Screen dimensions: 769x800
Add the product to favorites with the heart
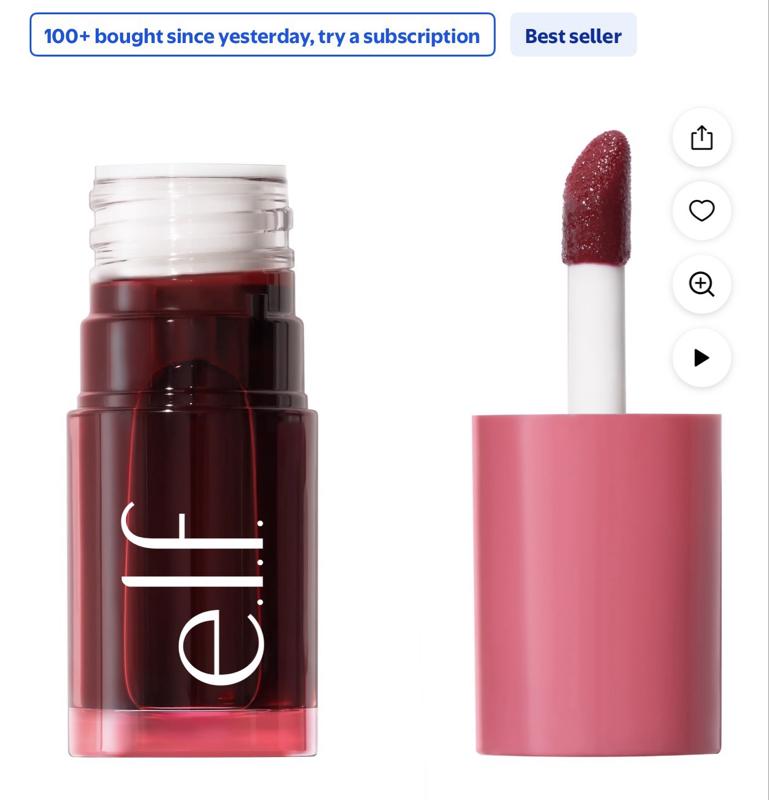click(x=701, y=211)
